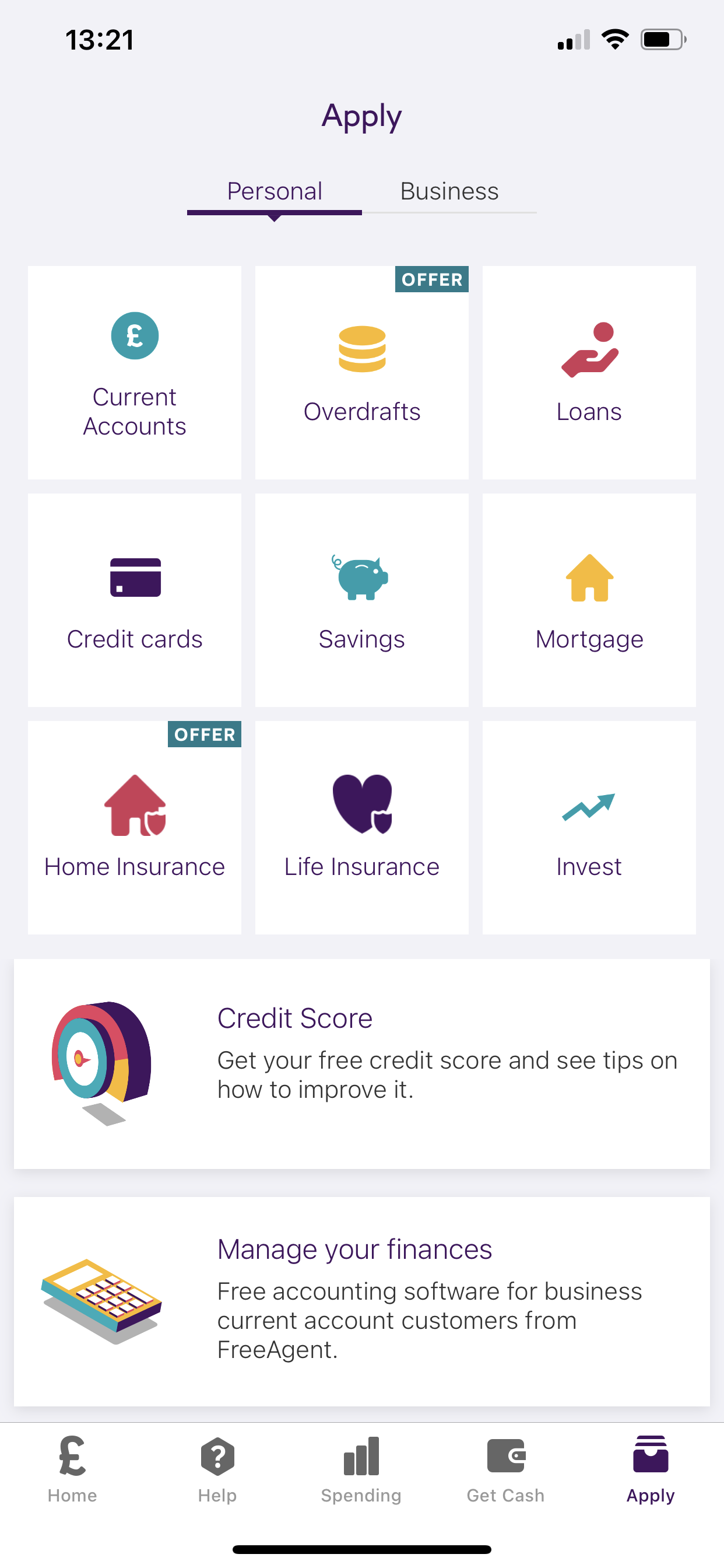Open Life Insurance tile
Image resolution: width=724 pixels, height=1568 pixels.
point(361,828)
